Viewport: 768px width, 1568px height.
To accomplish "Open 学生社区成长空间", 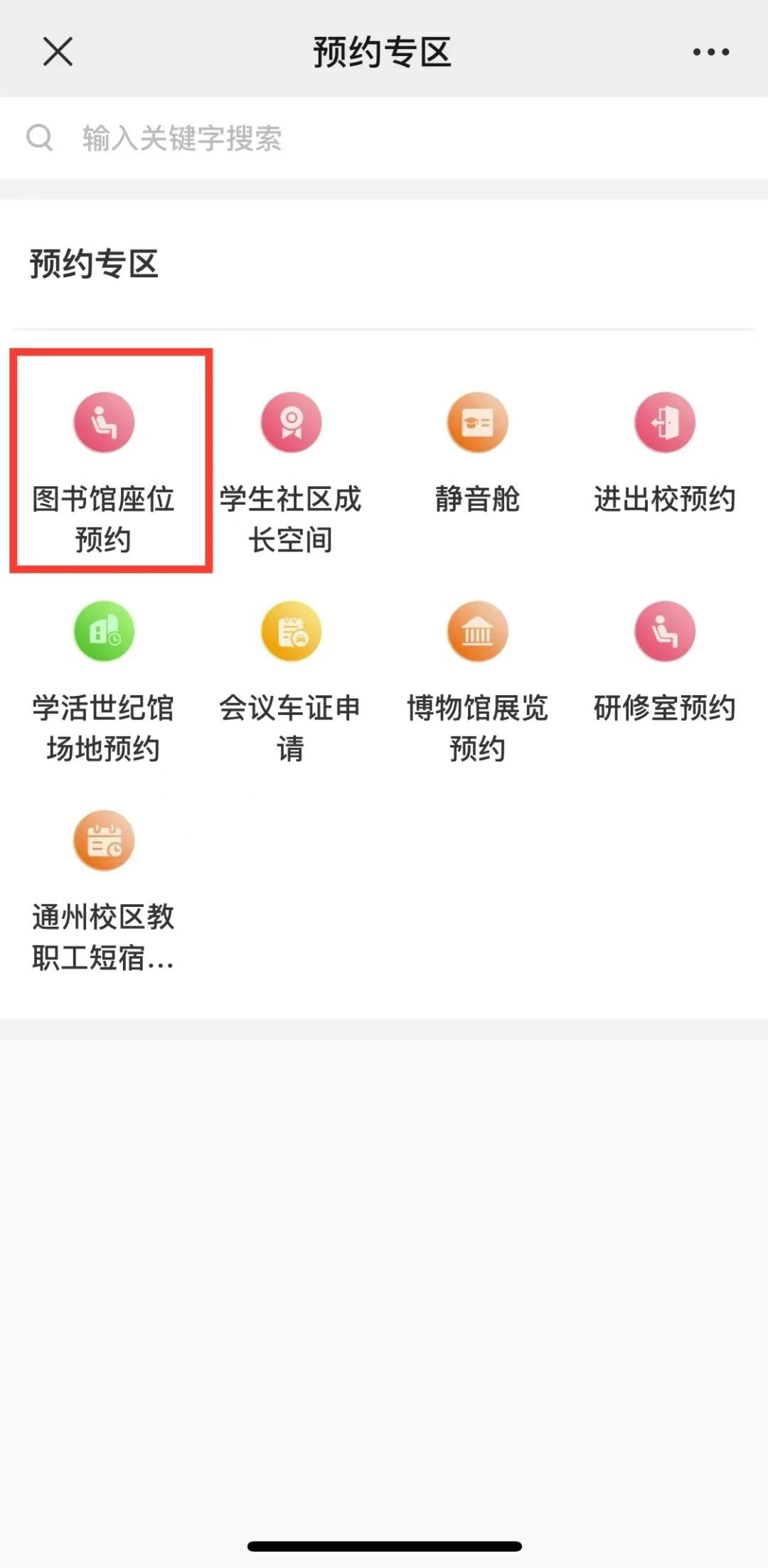I will pos(291,424).
